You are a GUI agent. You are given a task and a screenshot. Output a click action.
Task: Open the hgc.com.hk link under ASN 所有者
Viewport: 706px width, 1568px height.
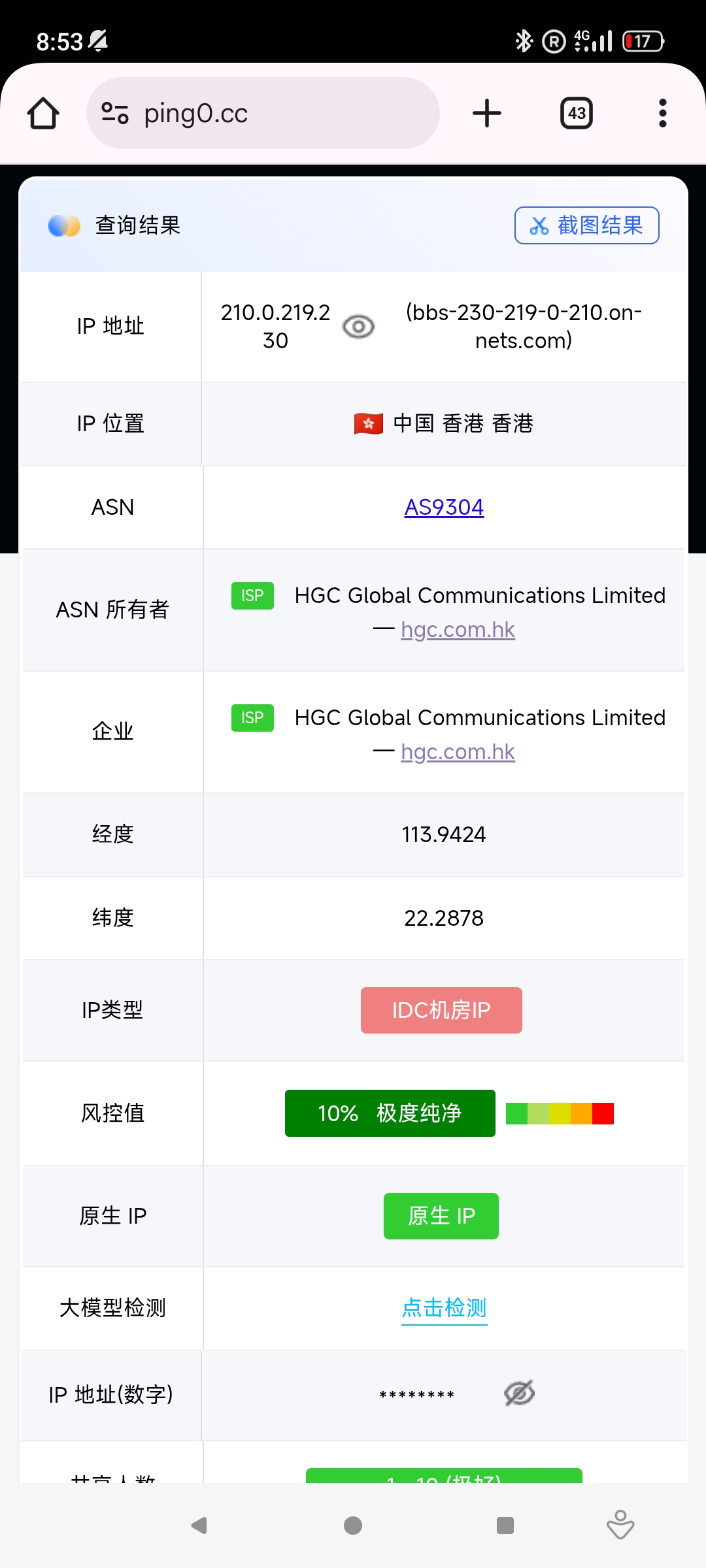click(x=457, y=629)
